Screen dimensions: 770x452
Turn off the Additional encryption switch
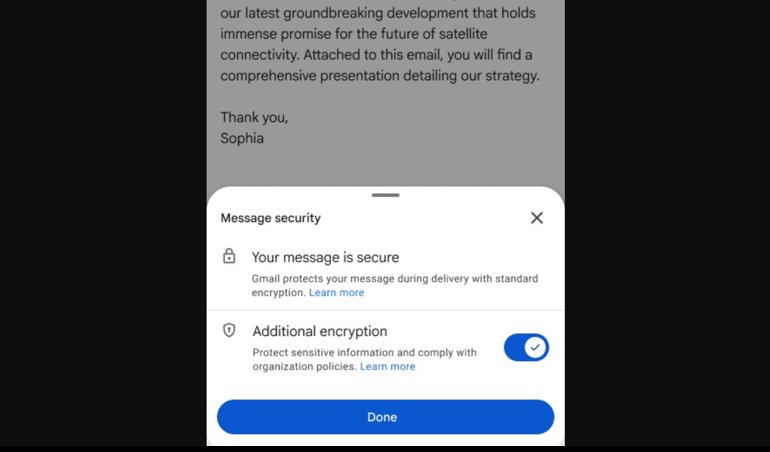pyautogui.click(x=526, y=347)
